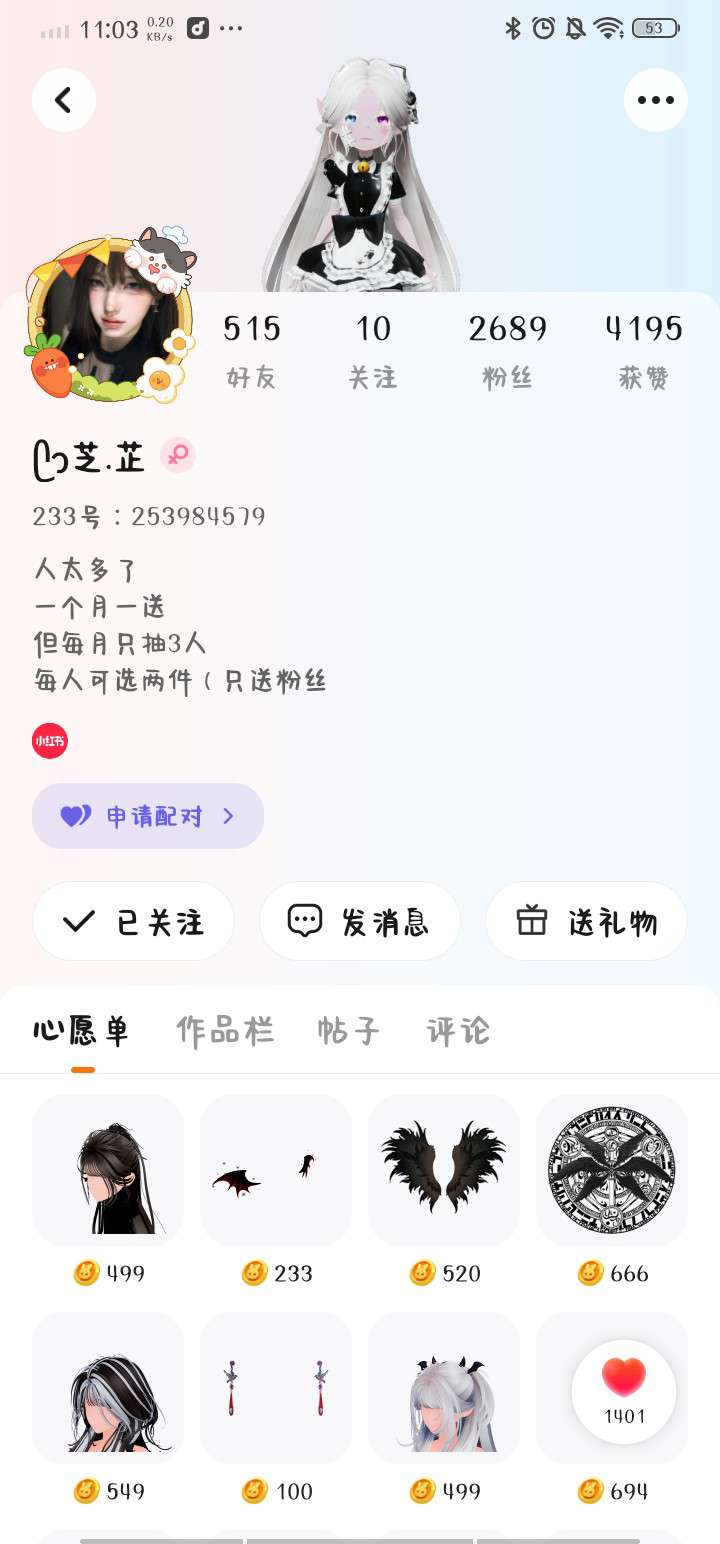View the 515 好友 friends list

251,350
